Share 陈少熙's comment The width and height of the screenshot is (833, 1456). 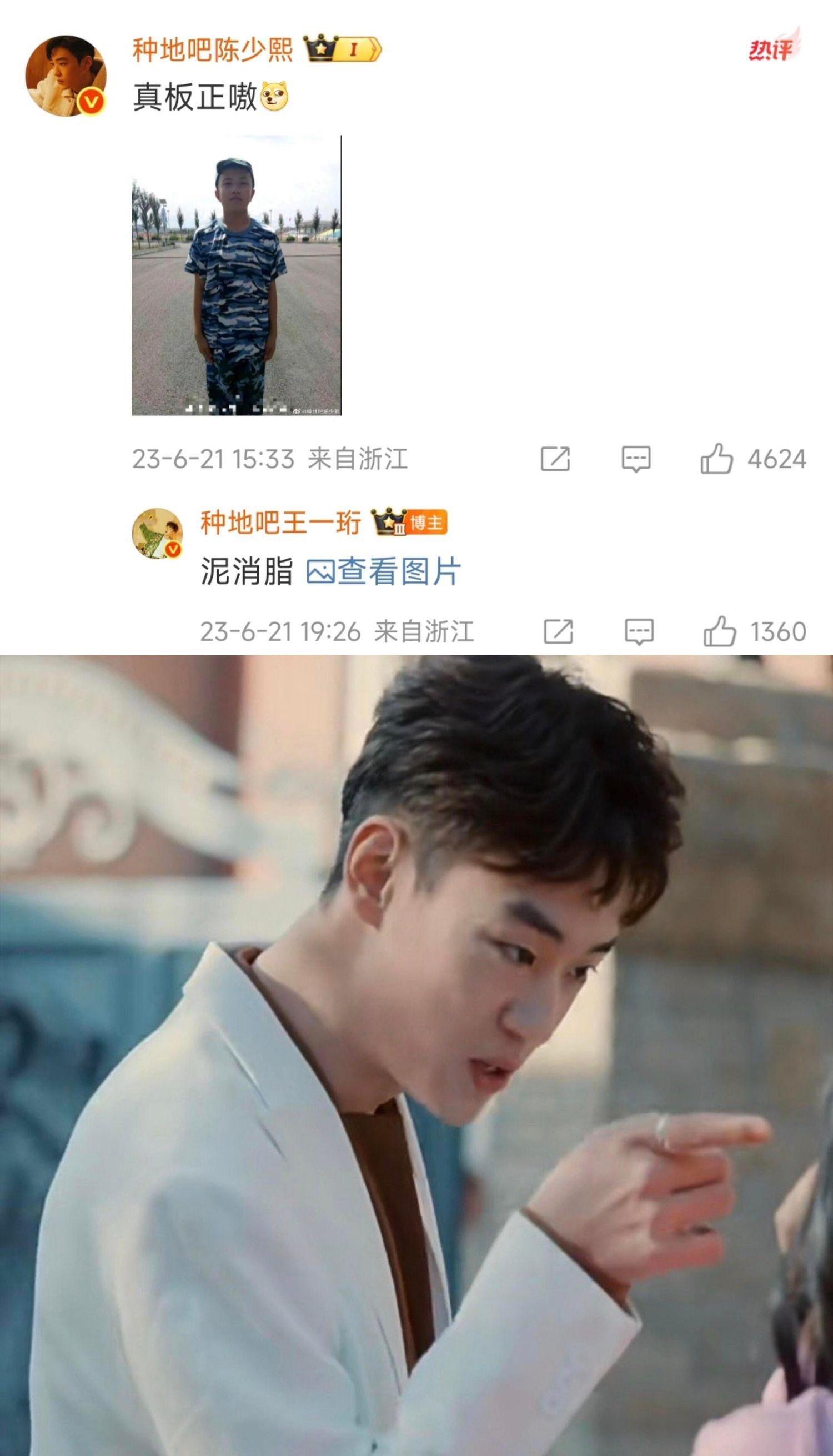555,459
